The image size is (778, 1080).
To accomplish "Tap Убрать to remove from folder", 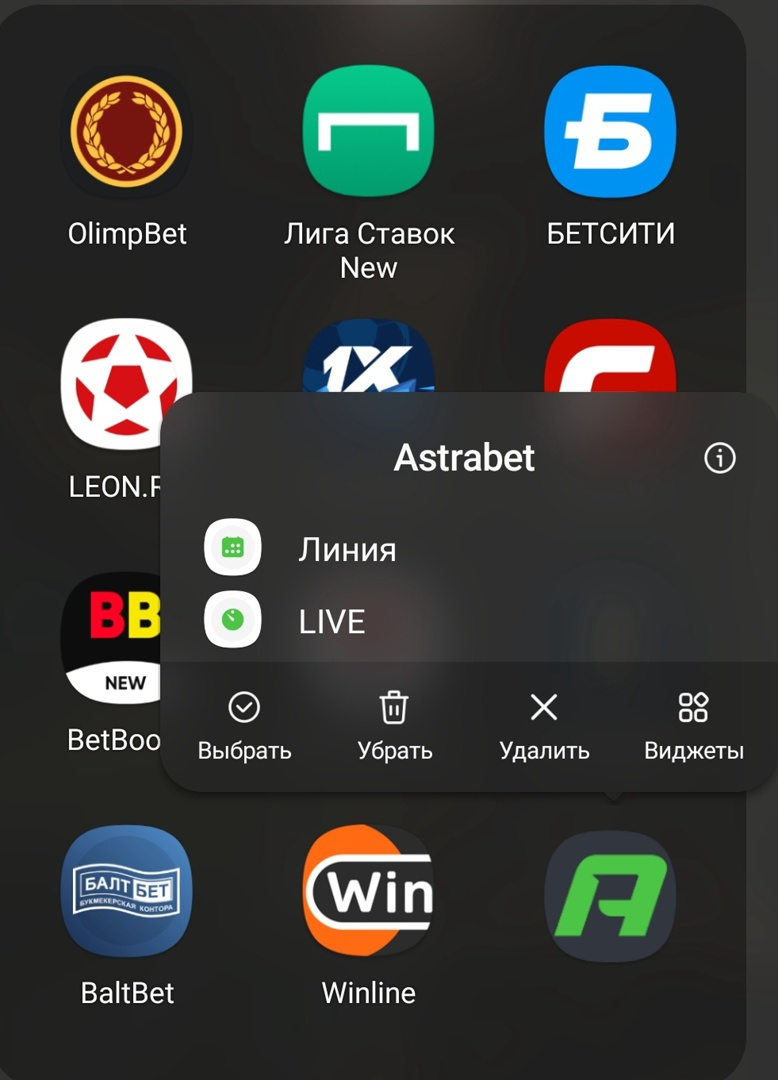I will coord(394,727).
